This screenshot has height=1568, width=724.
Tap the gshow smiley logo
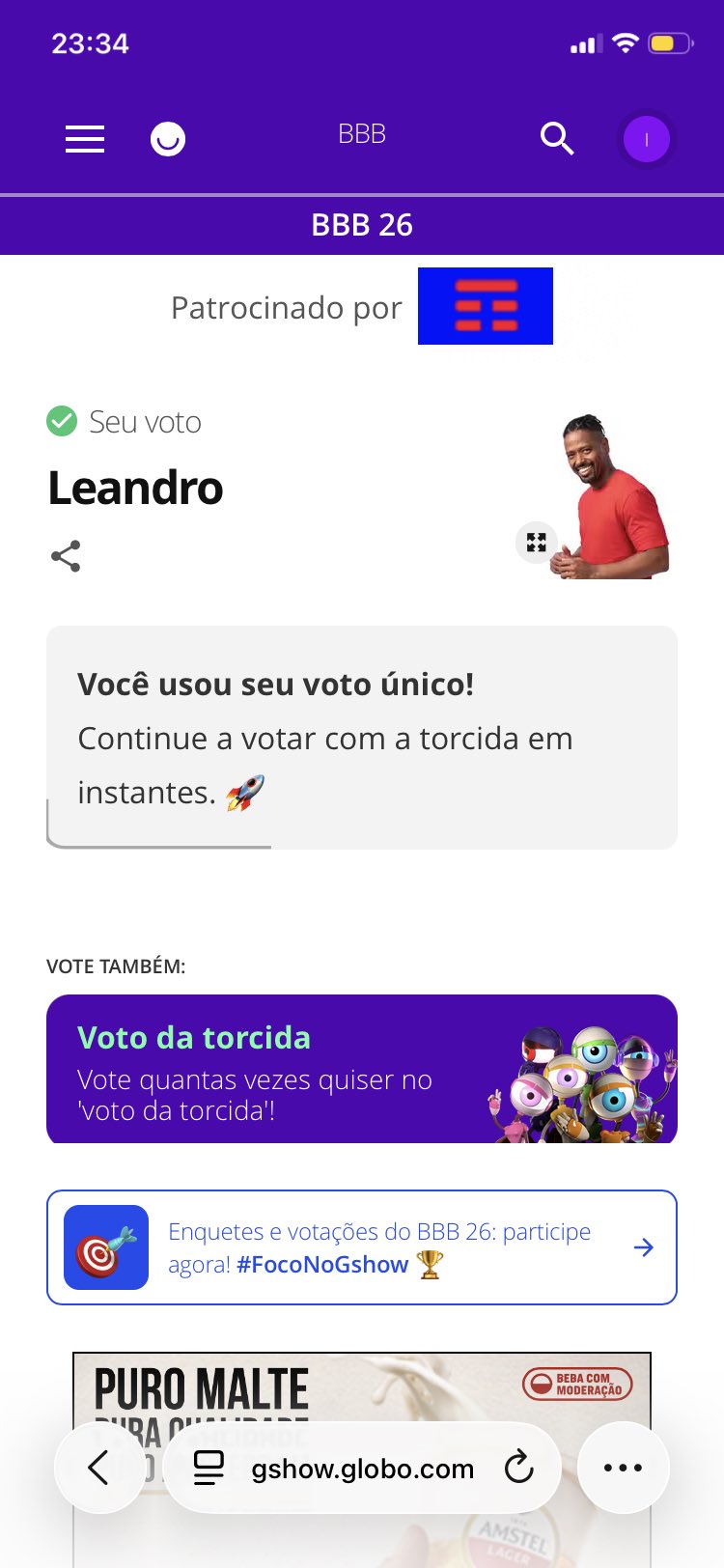tap(168, 139)
